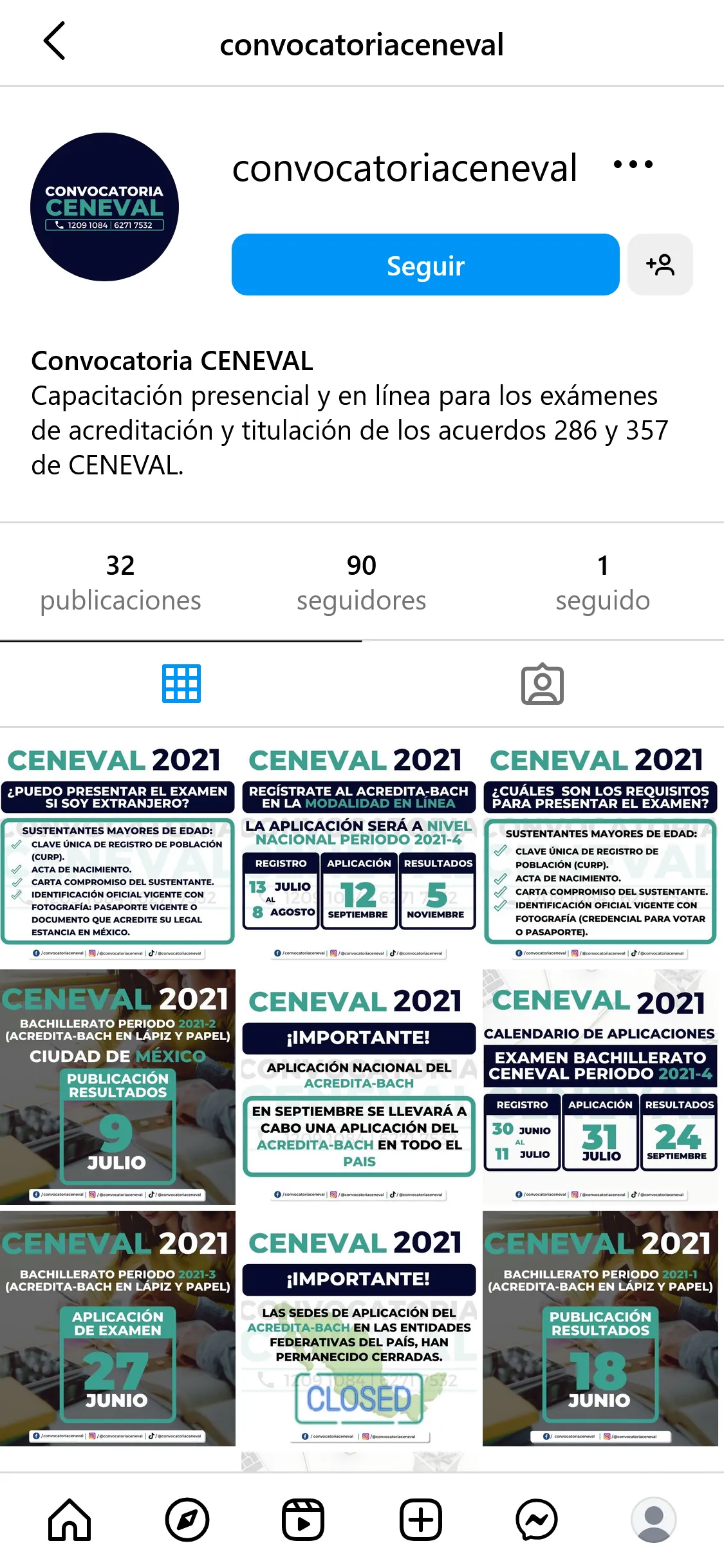View the 1 seguido list
This screenshot has width=724, height=1568.
coord(602,583)
